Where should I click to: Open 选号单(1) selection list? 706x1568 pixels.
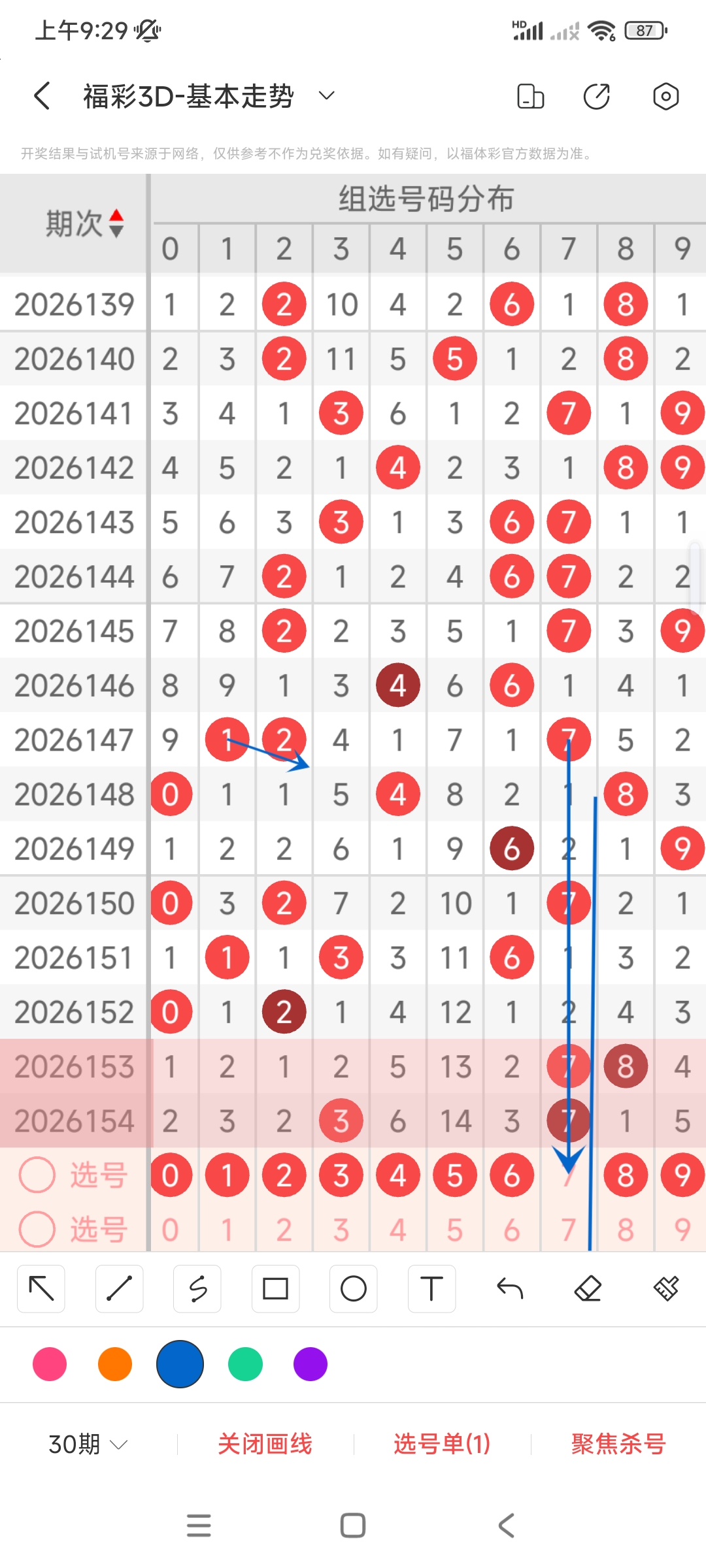point(442,1444)
